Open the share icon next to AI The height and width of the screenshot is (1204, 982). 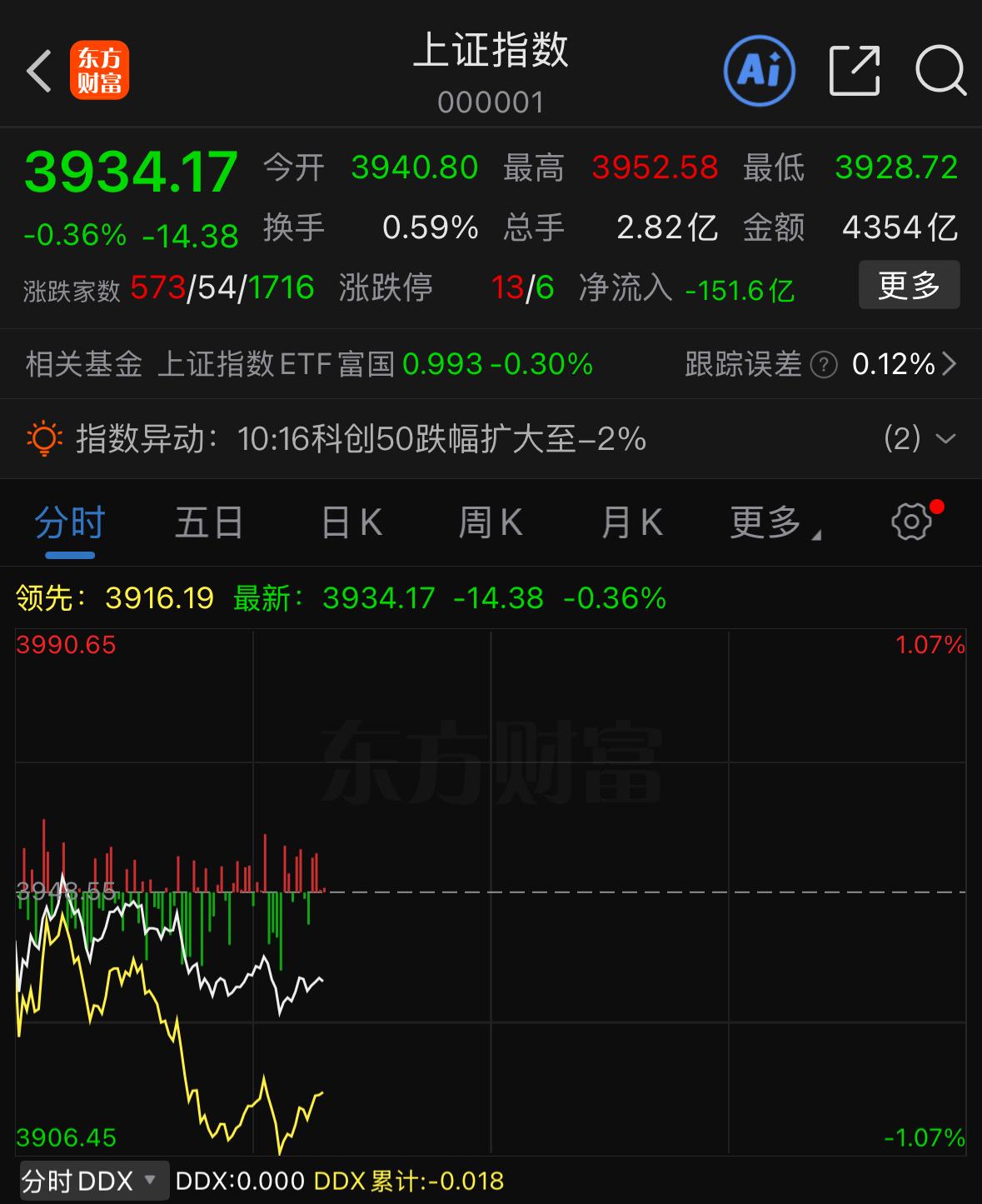point(855,70)
